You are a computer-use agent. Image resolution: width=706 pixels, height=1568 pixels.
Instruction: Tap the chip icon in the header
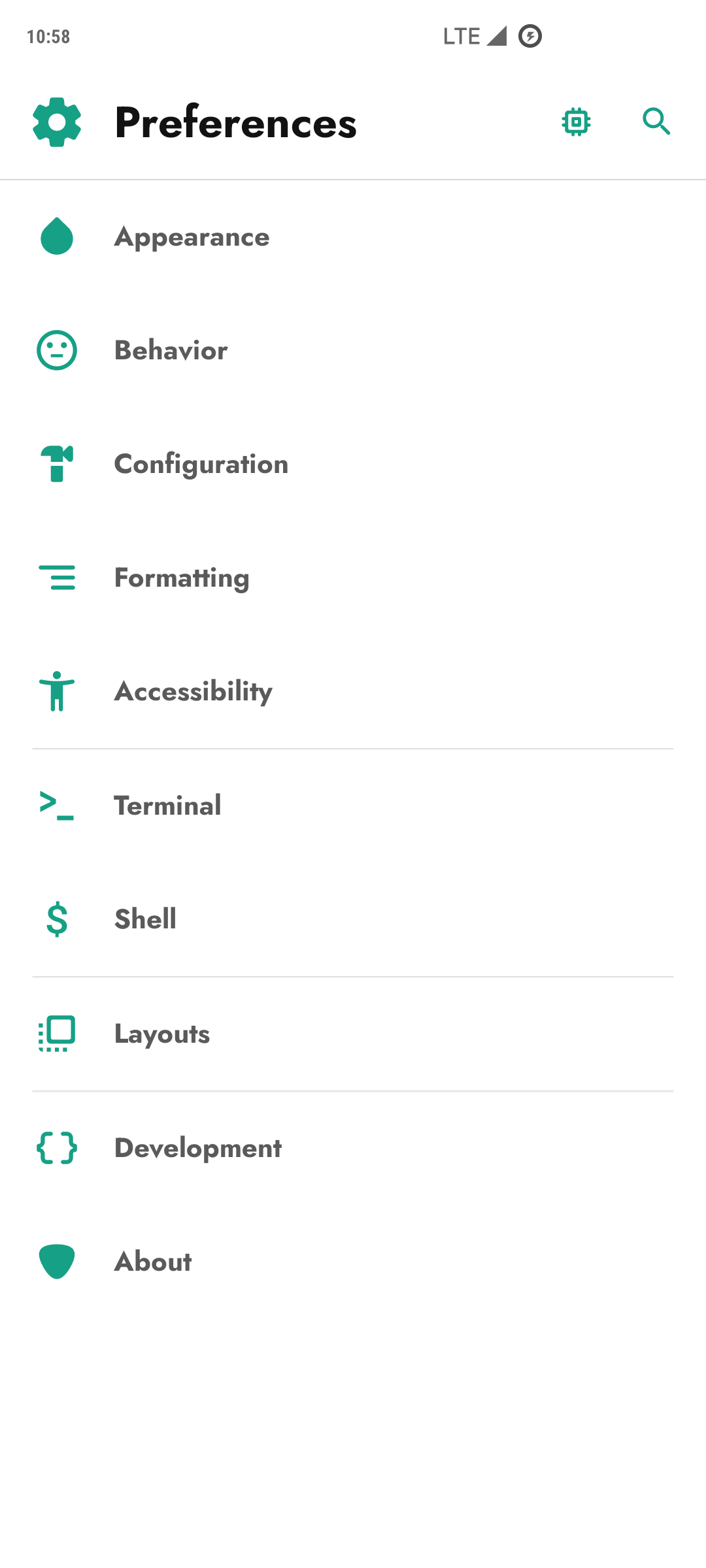coord(576,122)
